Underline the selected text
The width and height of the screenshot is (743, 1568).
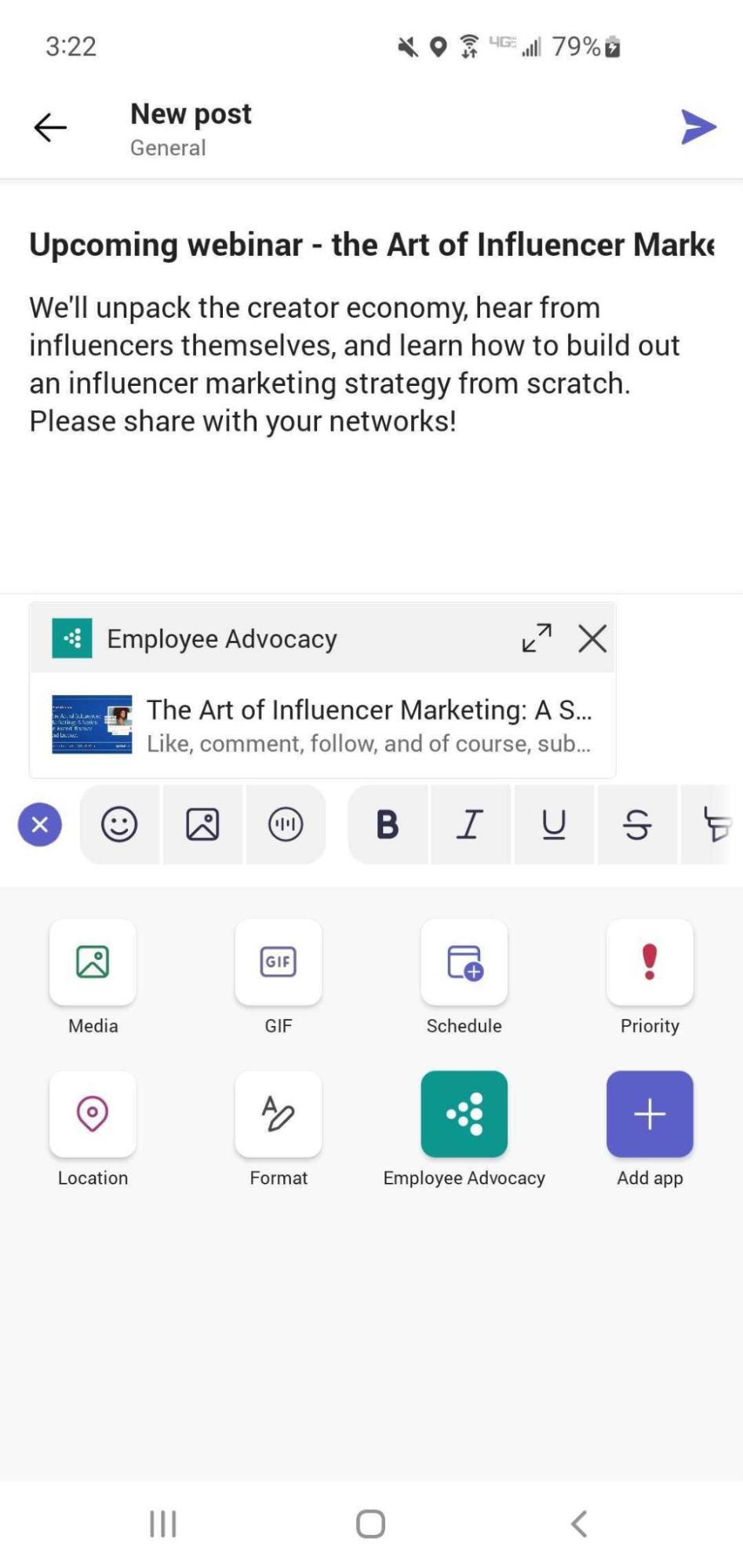(554, 824)
